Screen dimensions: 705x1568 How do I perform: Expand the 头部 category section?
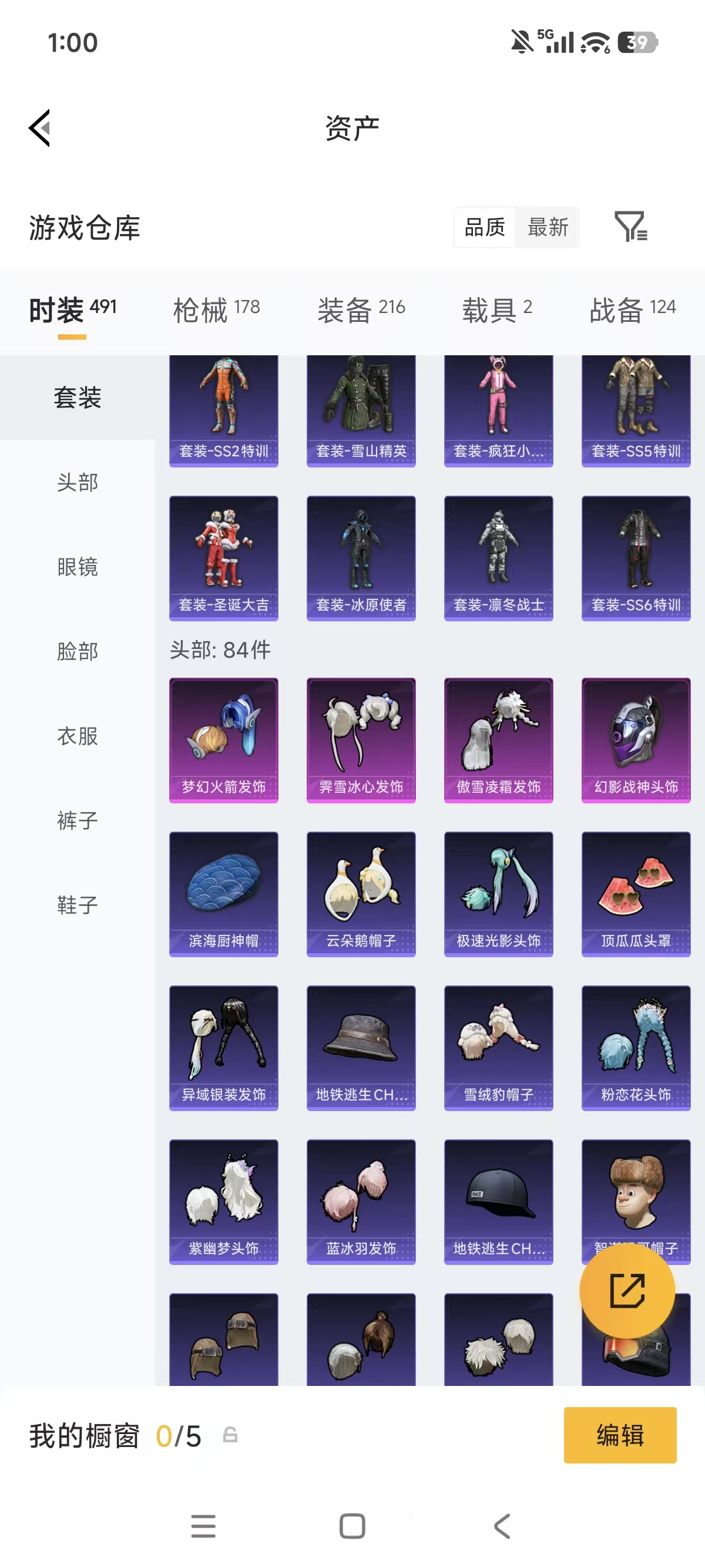[77, 483]
